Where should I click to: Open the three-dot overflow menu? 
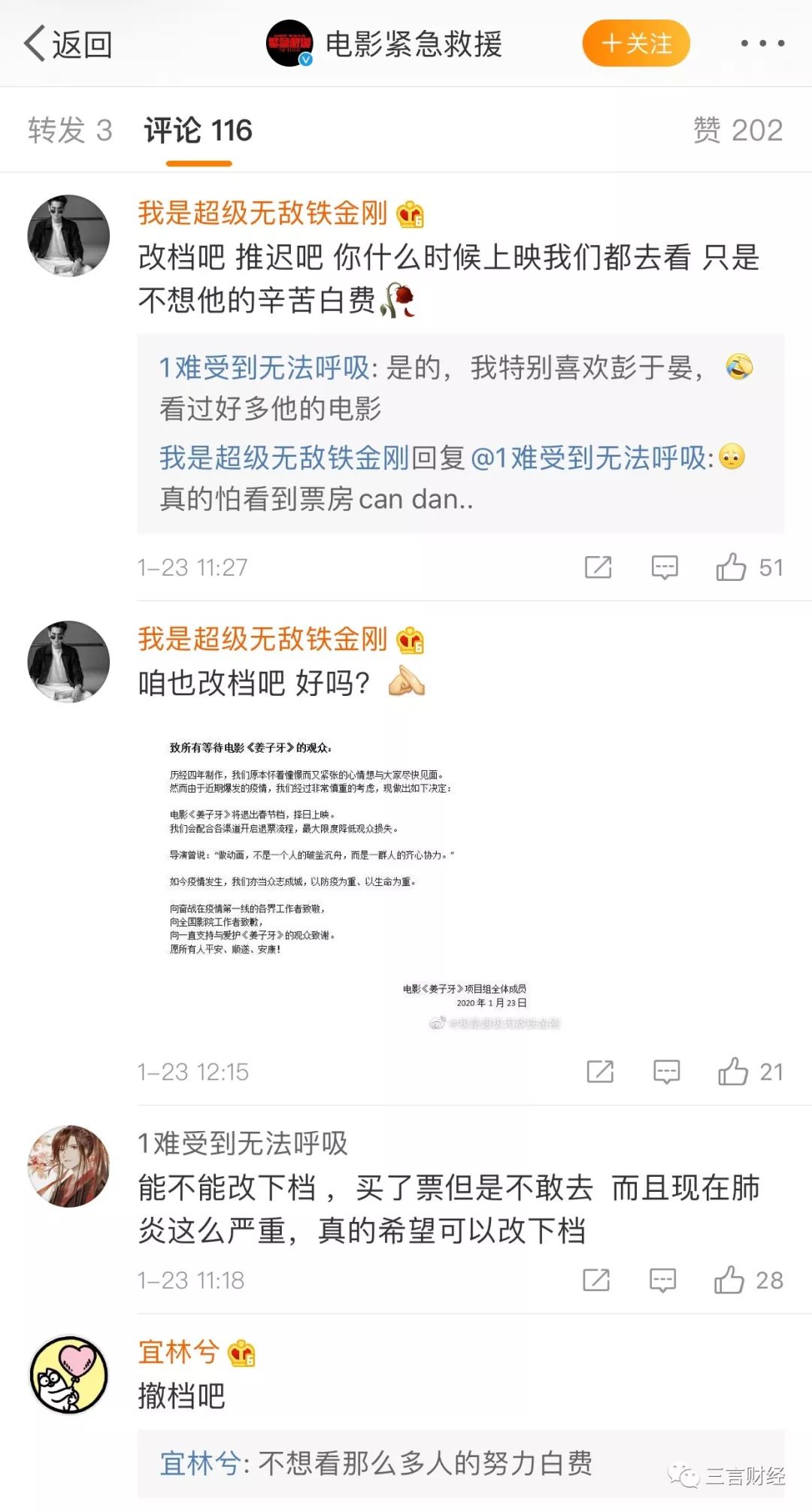(x=762, y=44)
